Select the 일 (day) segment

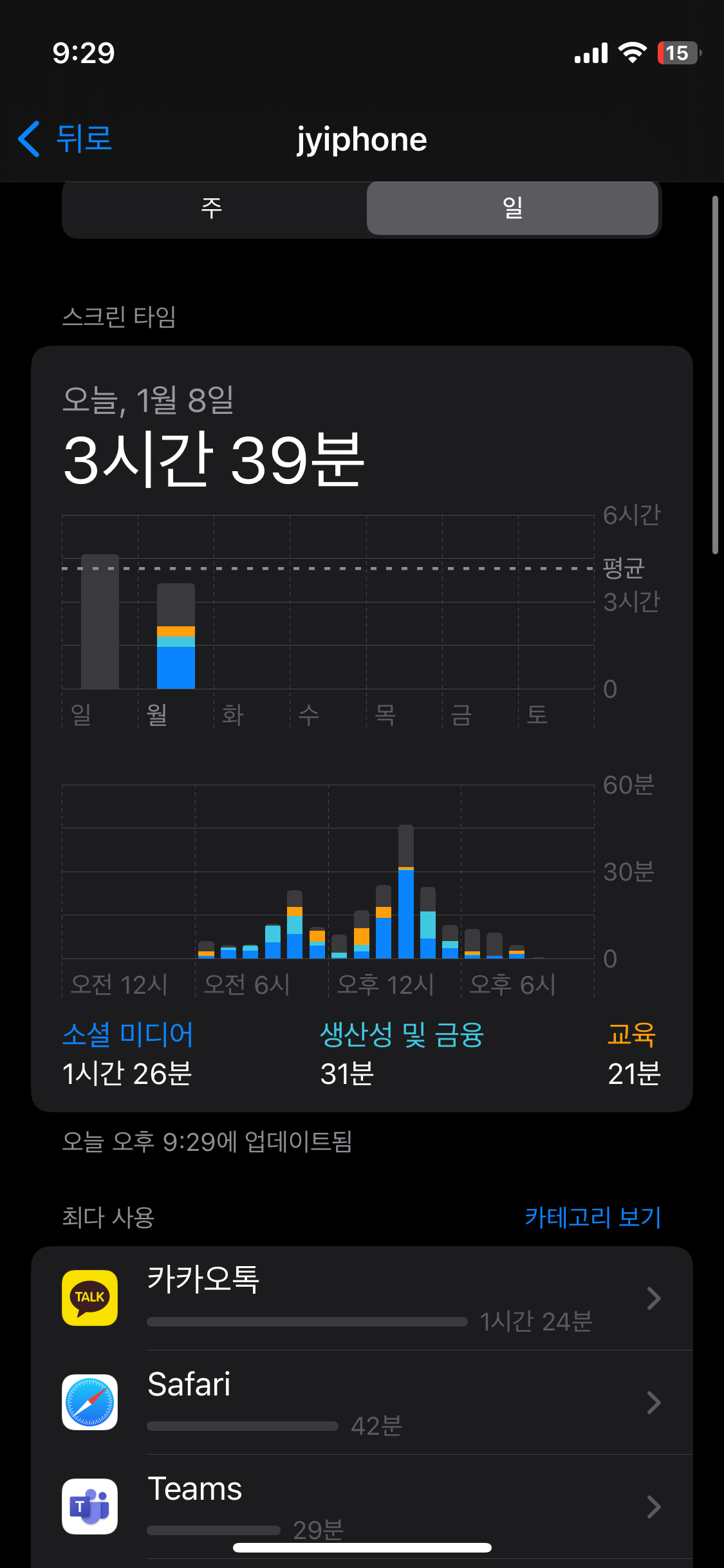pos(512,208)
